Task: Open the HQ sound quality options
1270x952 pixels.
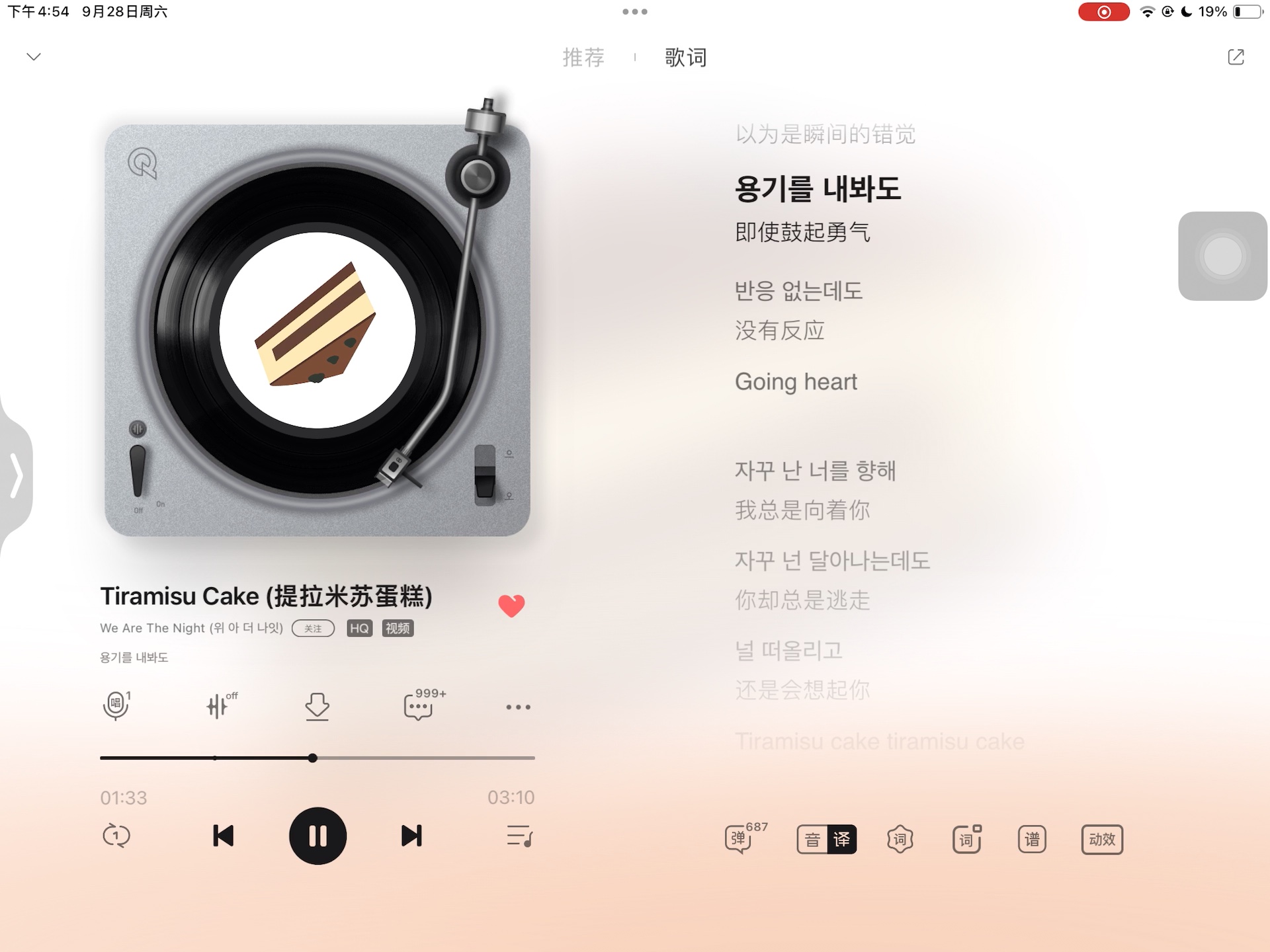Action: (x=359, y=628)
